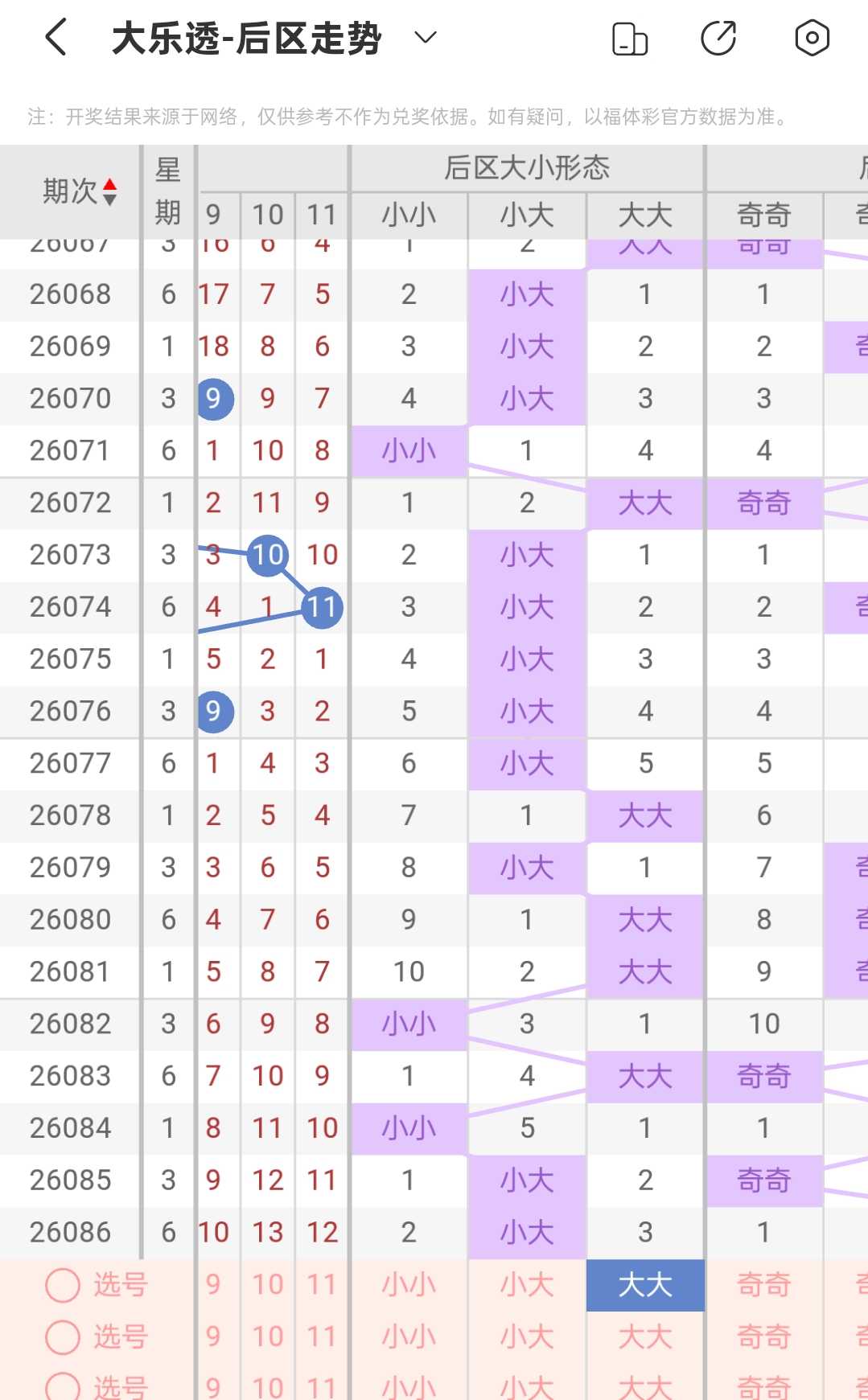868x1400 pixels.
Task: Deselect highlighted 大大 in first 选号 row
Action: pyautogui.click(x=645, y=1285)
